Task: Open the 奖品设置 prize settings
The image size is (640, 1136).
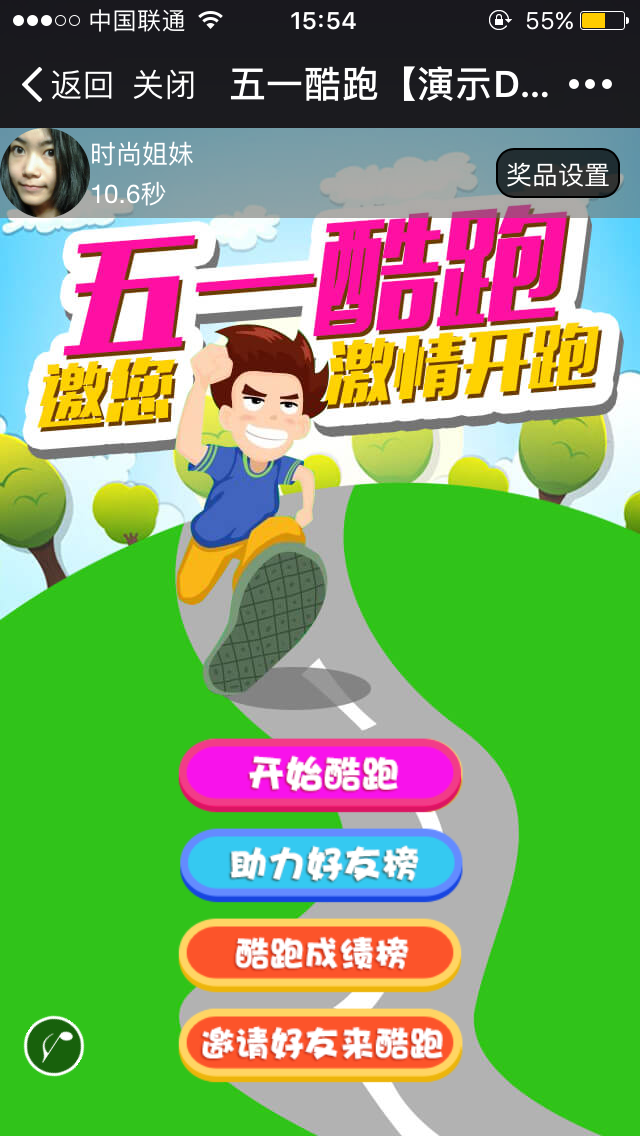Action: [x=557, y=175]
